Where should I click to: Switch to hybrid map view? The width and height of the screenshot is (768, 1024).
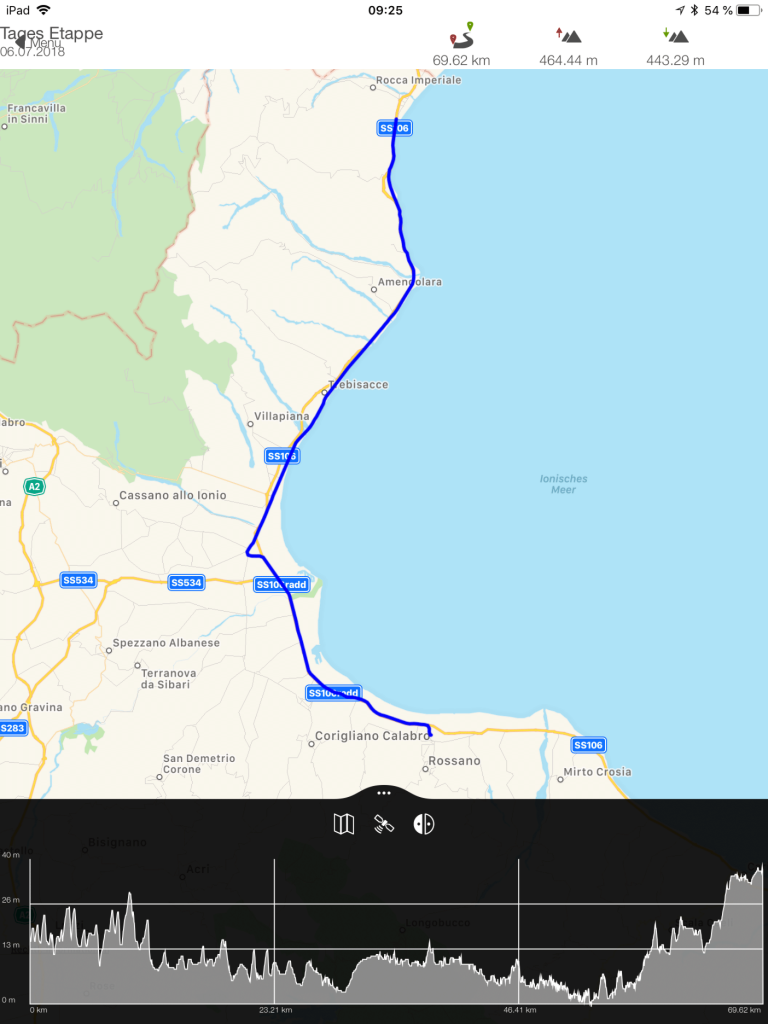(x=424, y=824)
